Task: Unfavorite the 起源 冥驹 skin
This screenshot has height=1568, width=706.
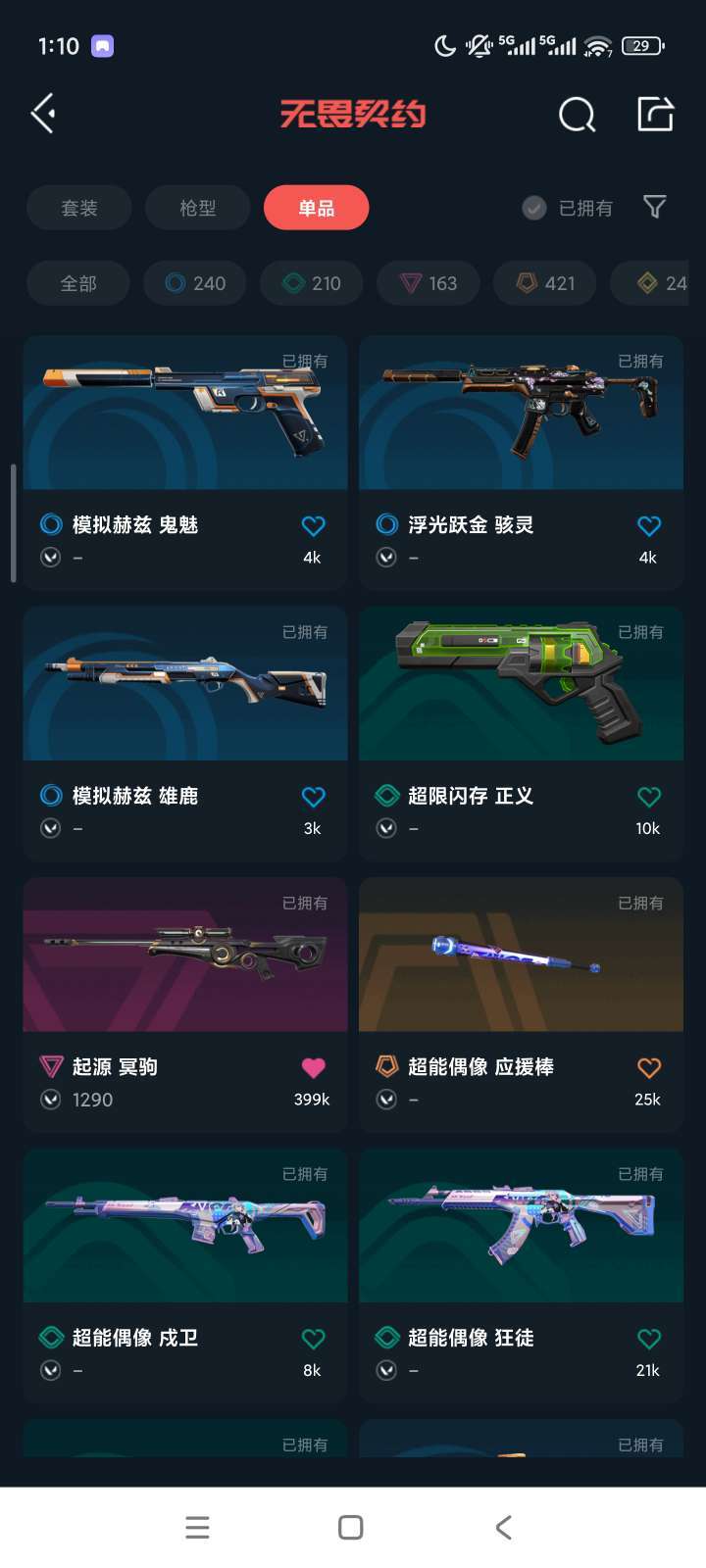Action: [313, 1067]
